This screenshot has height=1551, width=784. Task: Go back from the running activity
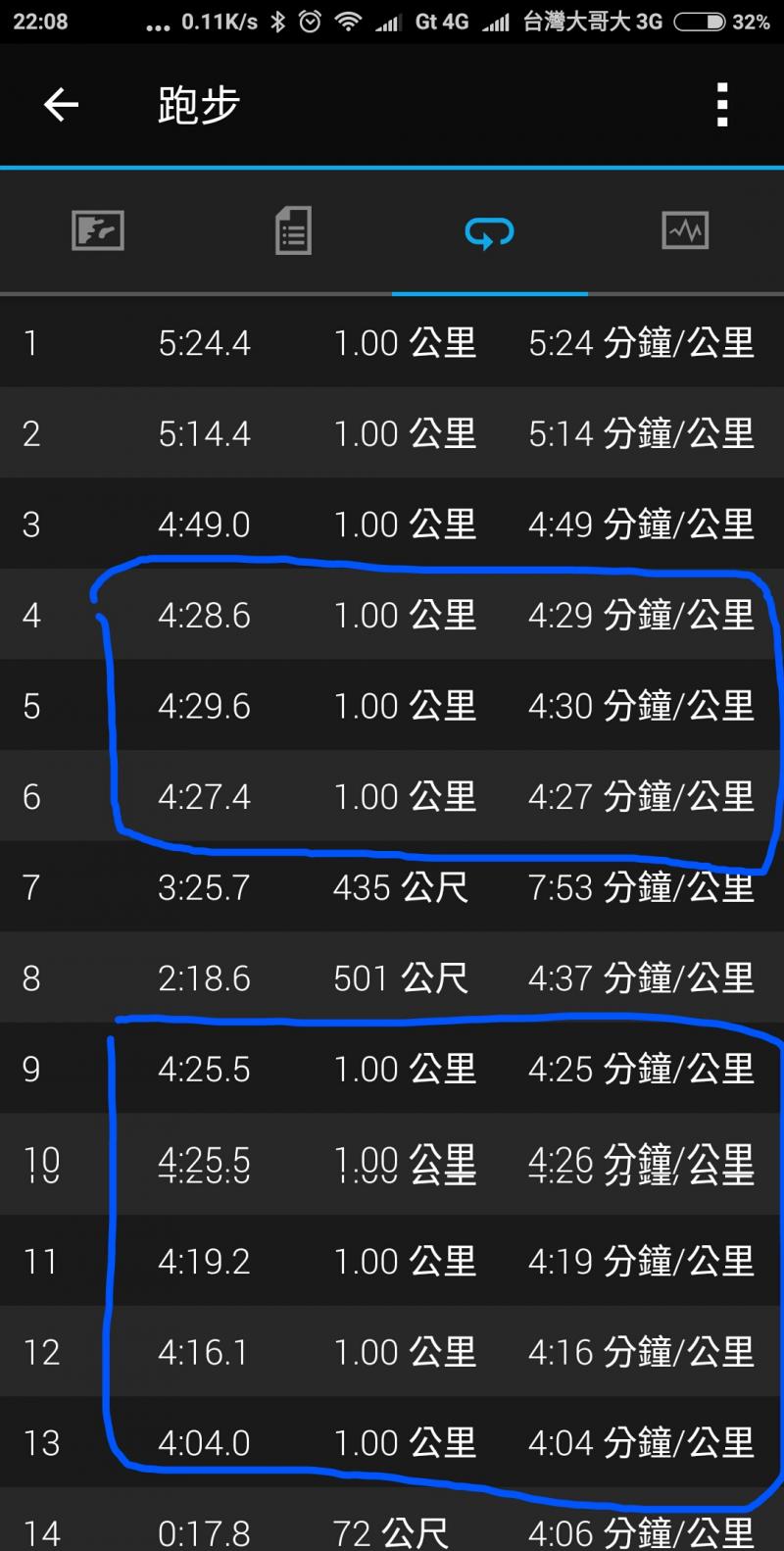[61, 105]
